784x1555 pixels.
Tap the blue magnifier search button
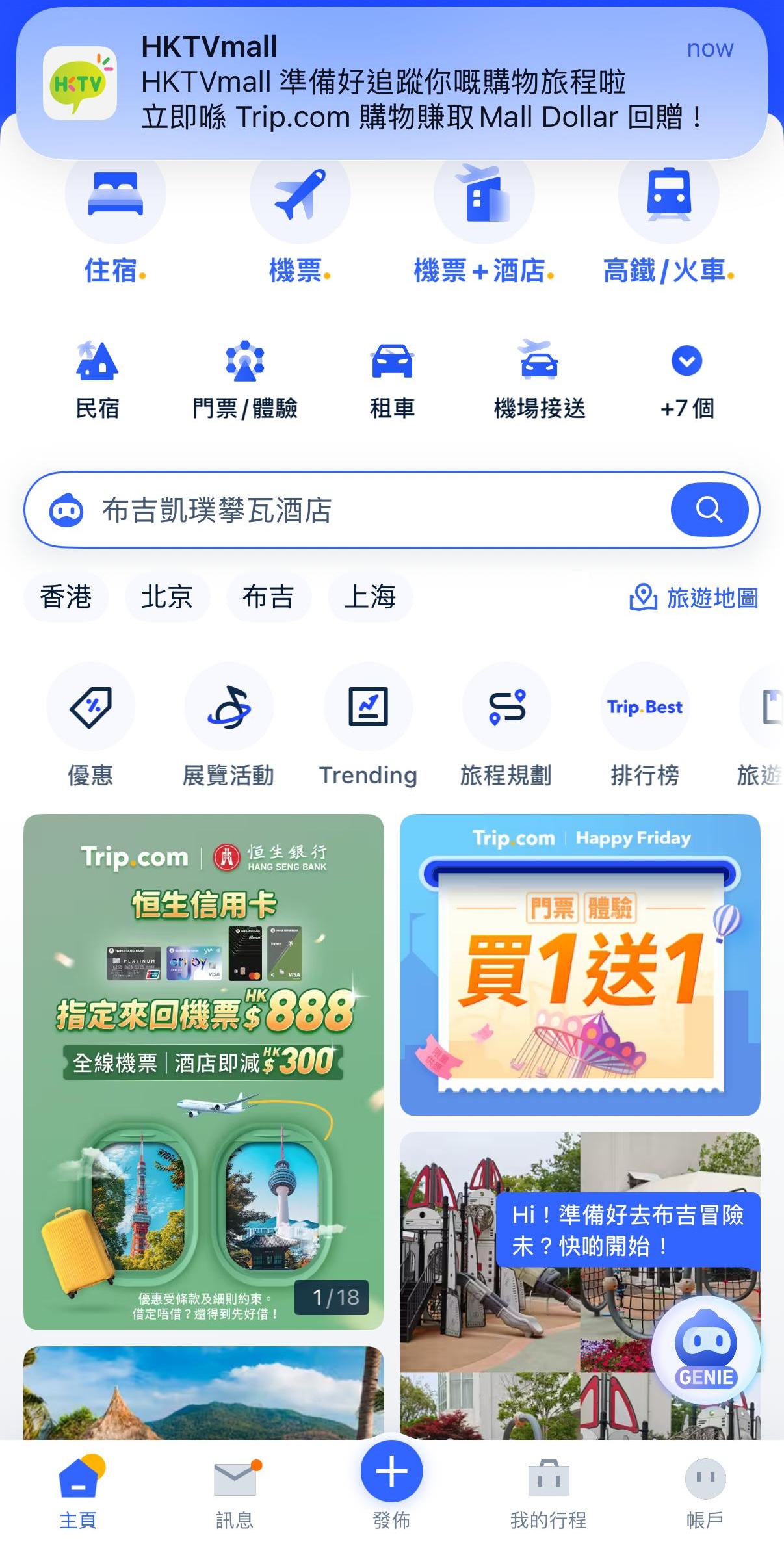[709, 510]
